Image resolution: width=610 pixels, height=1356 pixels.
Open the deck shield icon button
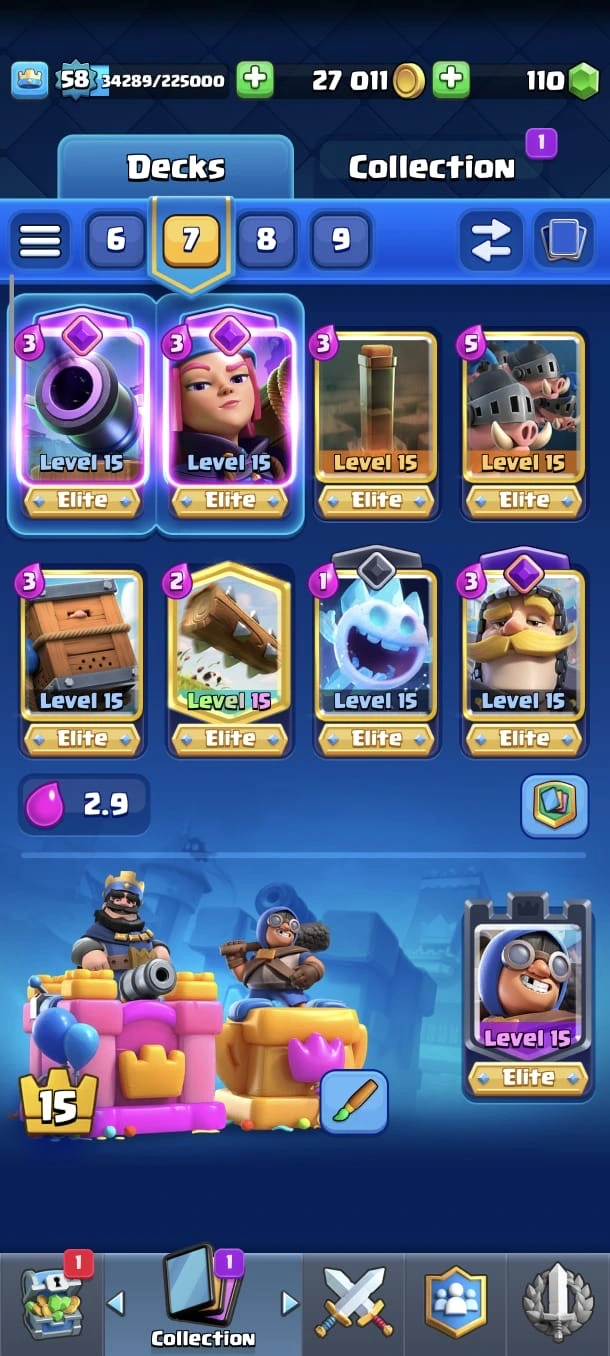tap(553, 806)
